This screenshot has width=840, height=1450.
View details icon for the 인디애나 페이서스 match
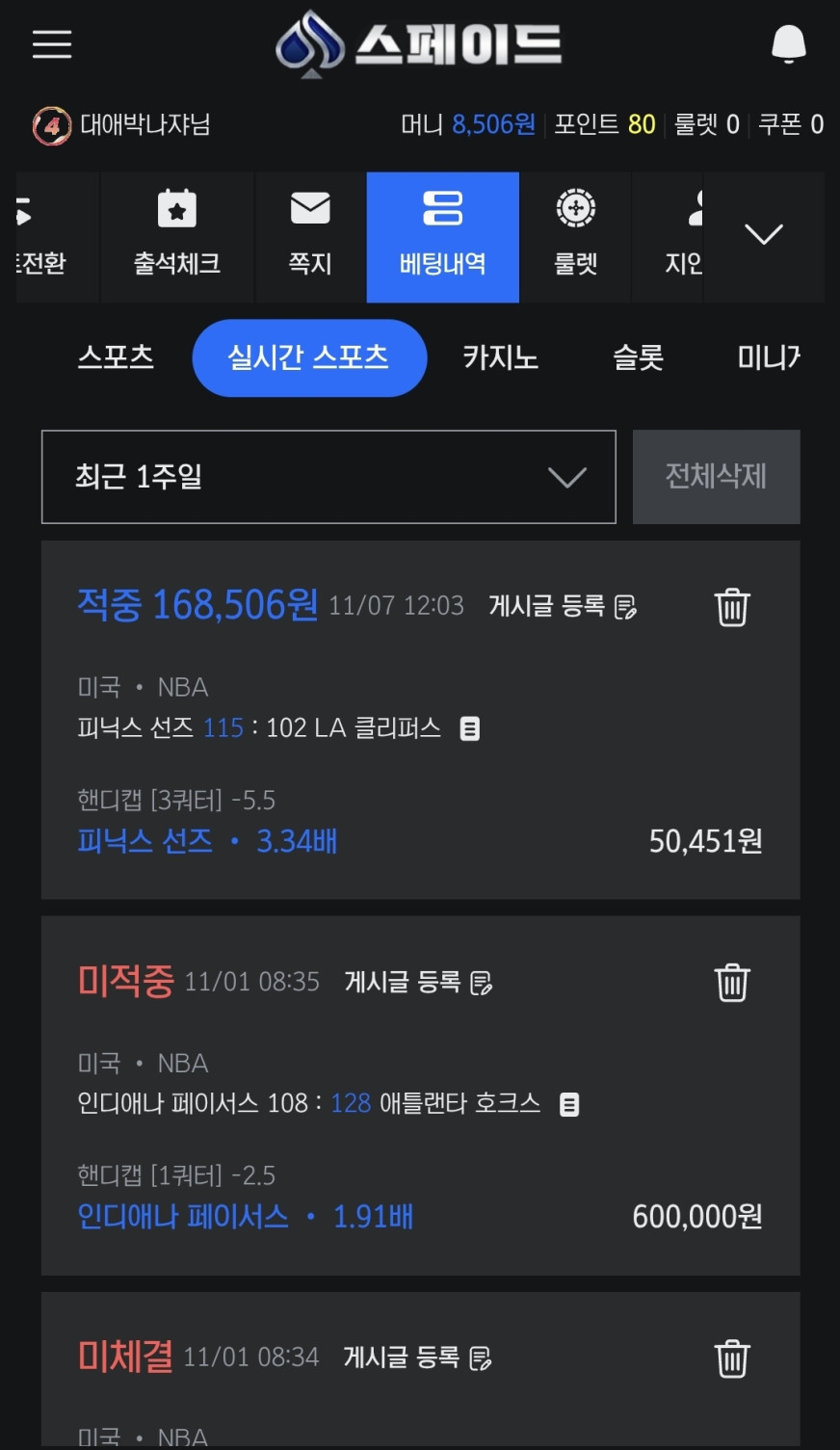(x=569, y=1104)
